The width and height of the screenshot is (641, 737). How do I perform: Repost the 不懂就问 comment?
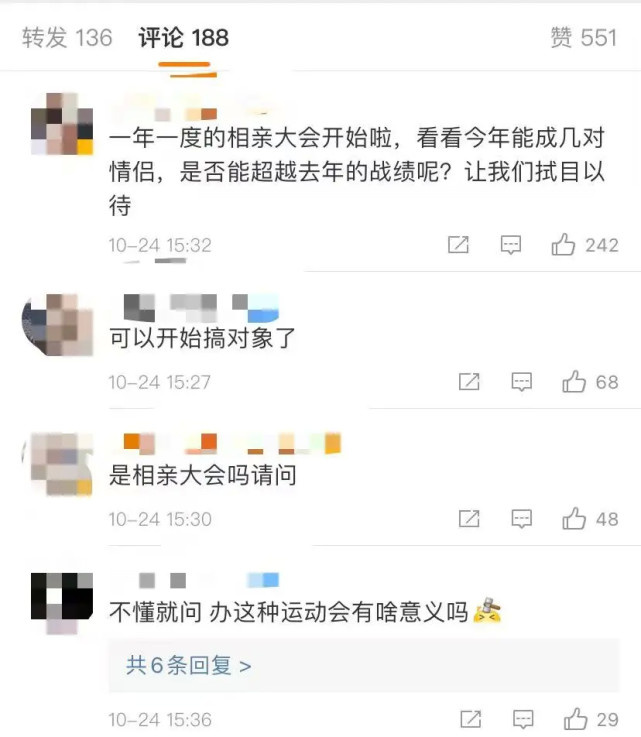tap(468, 719)
